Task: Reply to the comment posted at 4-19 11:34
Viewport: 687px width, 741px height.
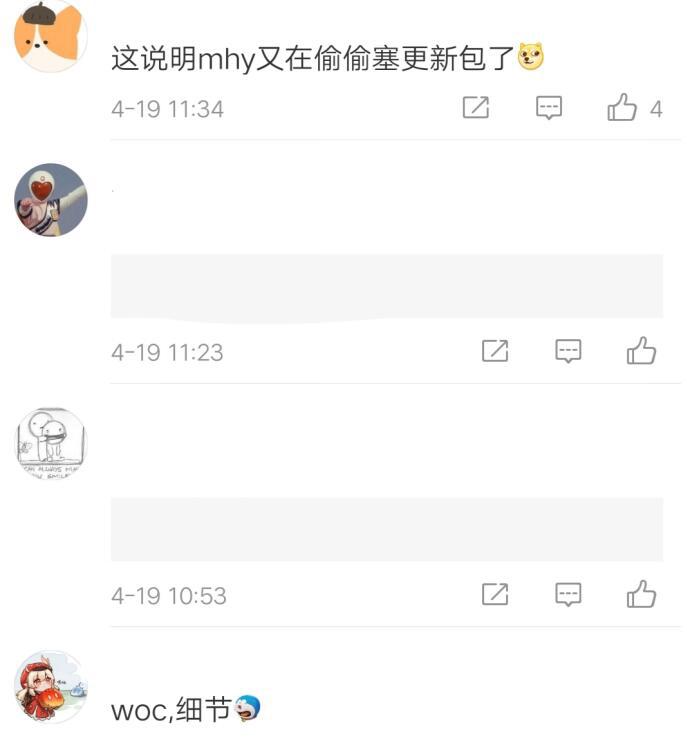Action: click(549, 108)
